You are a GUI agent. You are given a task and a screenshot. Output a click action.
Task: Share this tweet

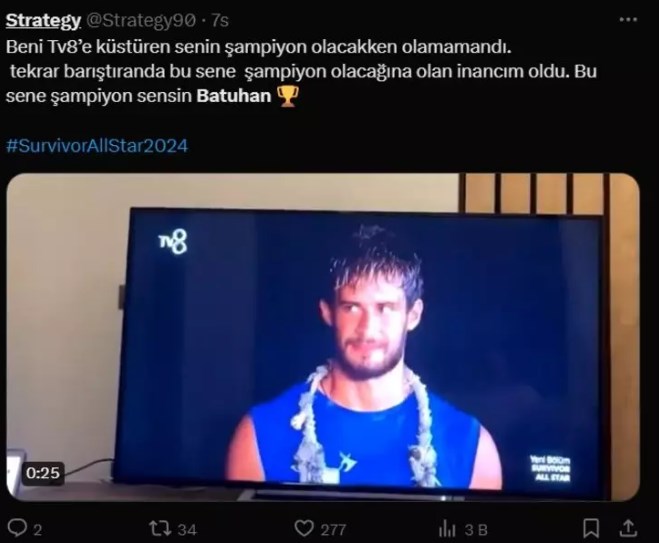[628, 527]
